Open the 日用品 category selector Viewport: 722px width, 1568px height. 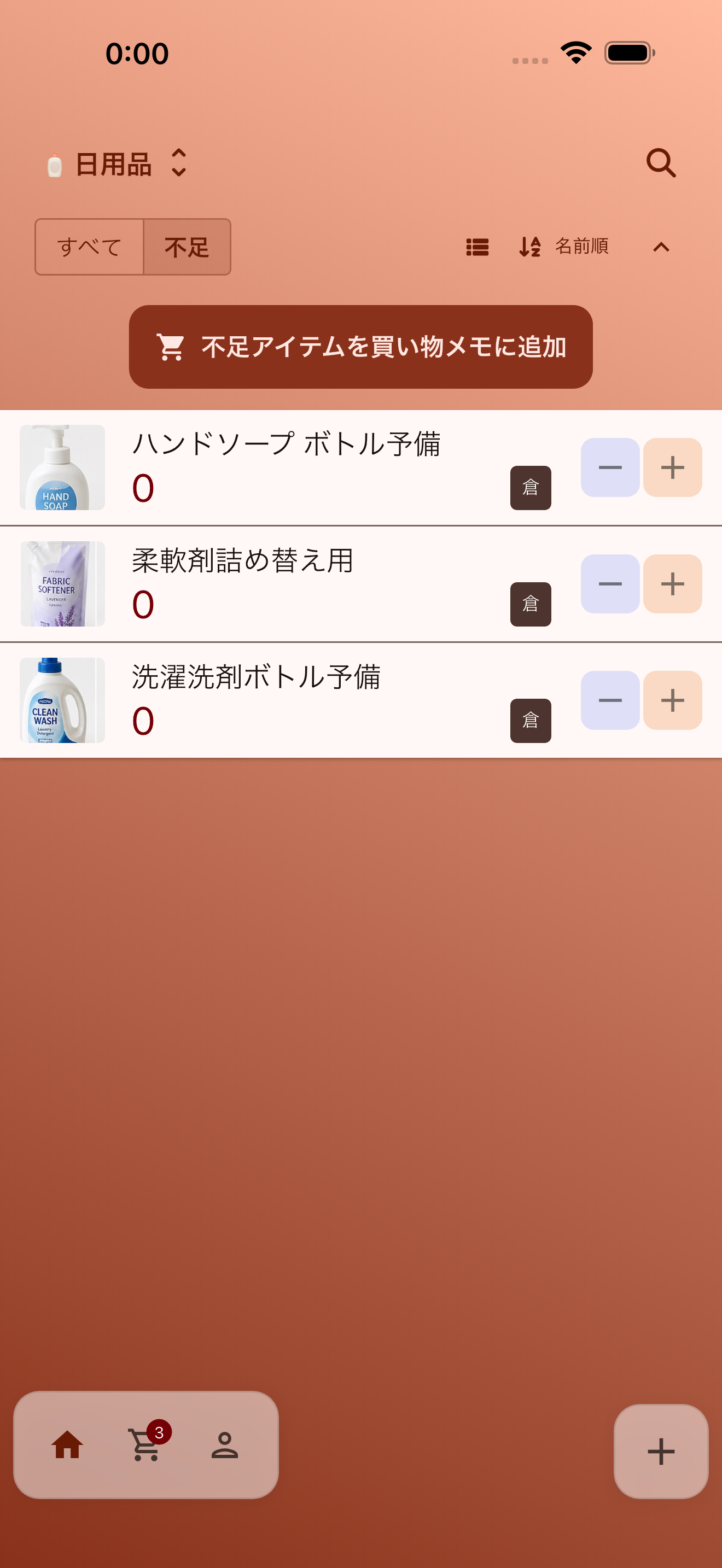coord(115,163)
